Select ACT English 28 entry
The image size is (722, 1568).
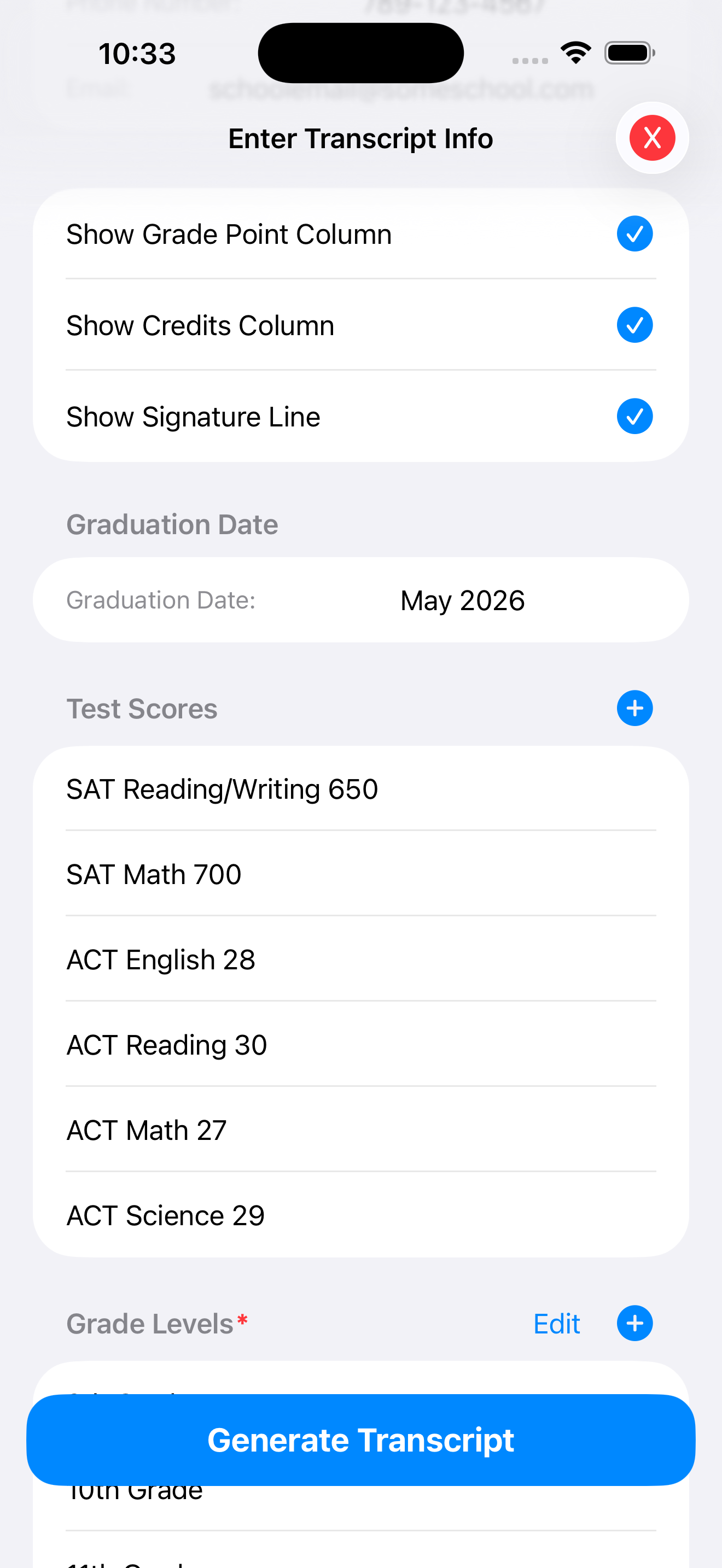click(360, 960)
